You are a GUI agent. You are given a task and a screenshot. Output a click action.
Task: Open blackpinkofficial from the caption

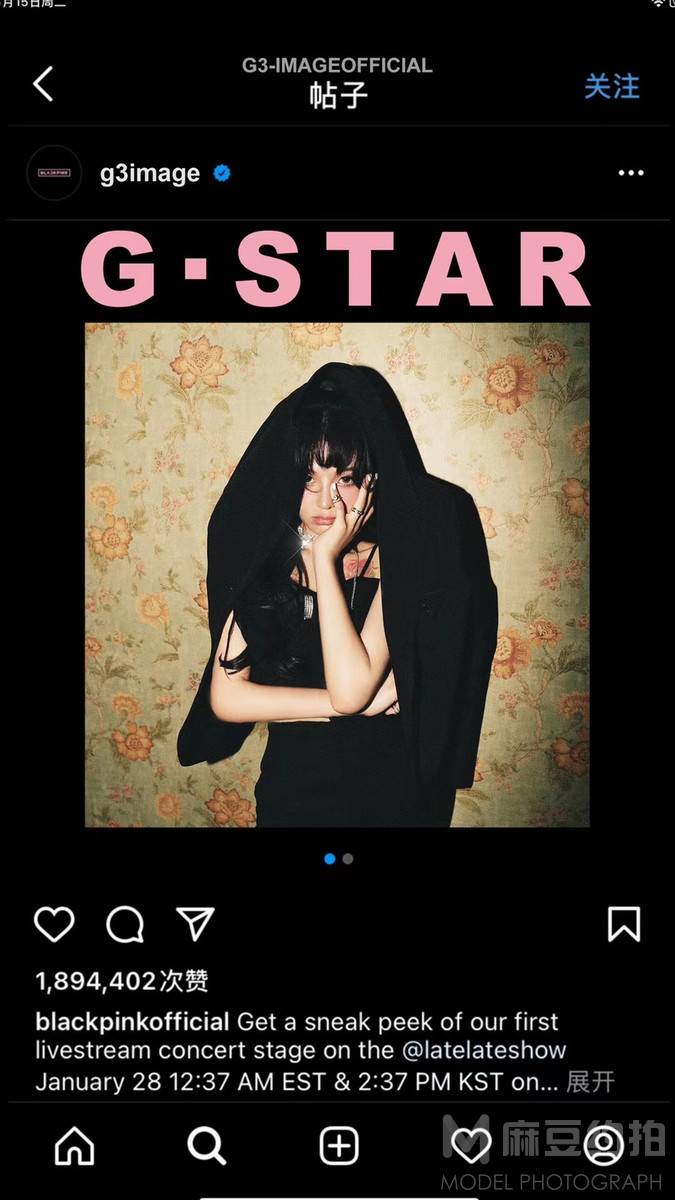click(132, 1022)
